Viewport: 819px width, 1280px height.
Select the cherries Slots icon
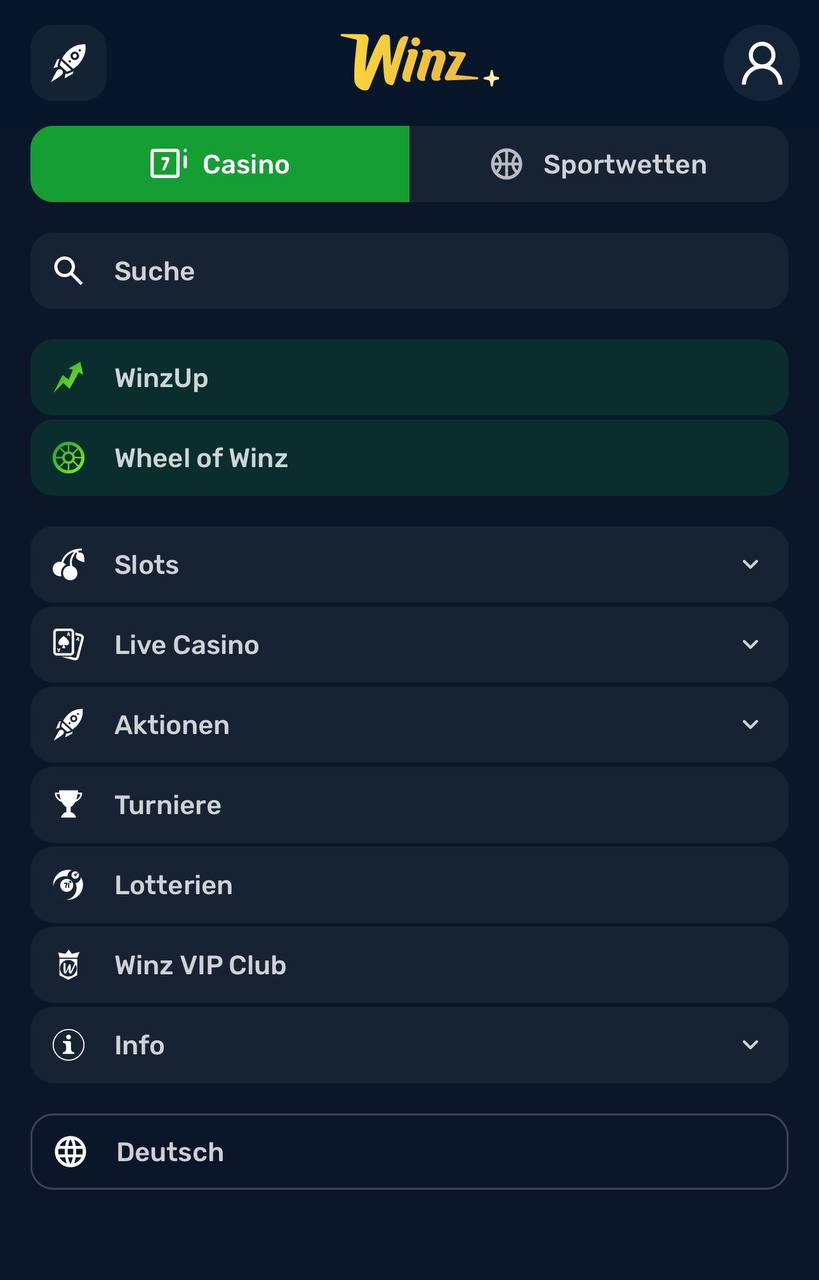coord(68,564)
